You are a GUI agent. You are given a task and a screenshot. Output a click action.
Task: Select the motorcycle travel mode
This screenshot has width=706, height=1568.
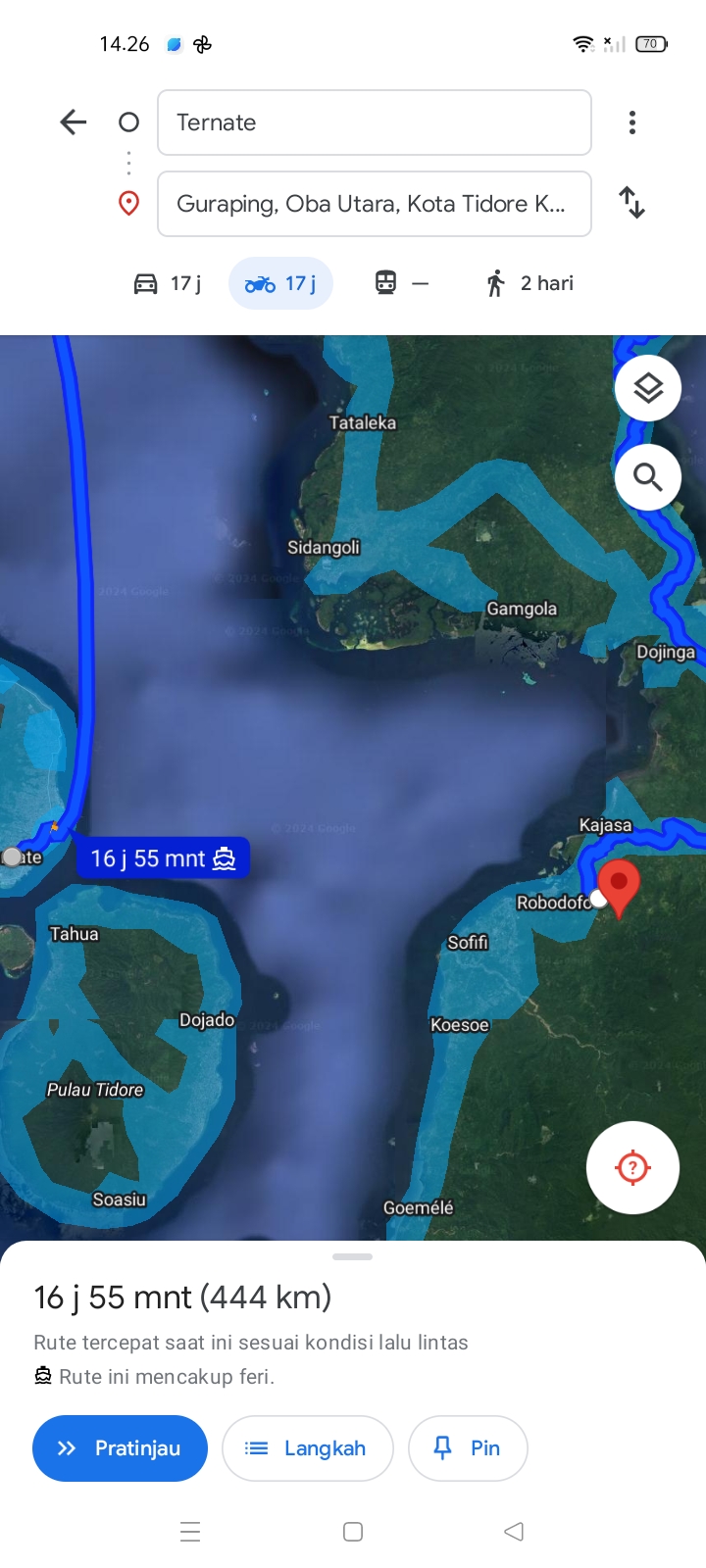click(x=280, y=283)
